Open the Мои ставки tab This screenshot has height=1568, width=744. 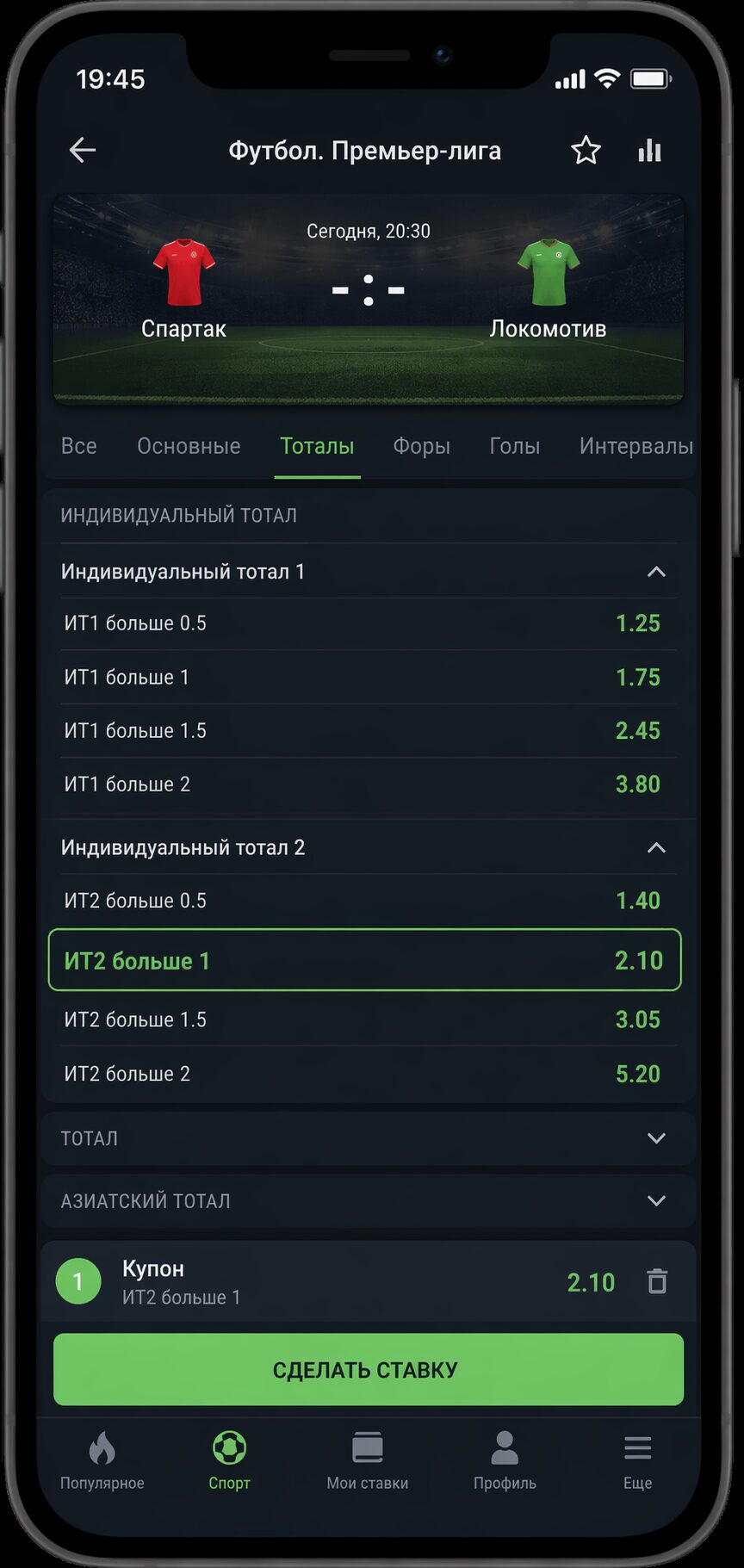click(x=368, y=1460)
